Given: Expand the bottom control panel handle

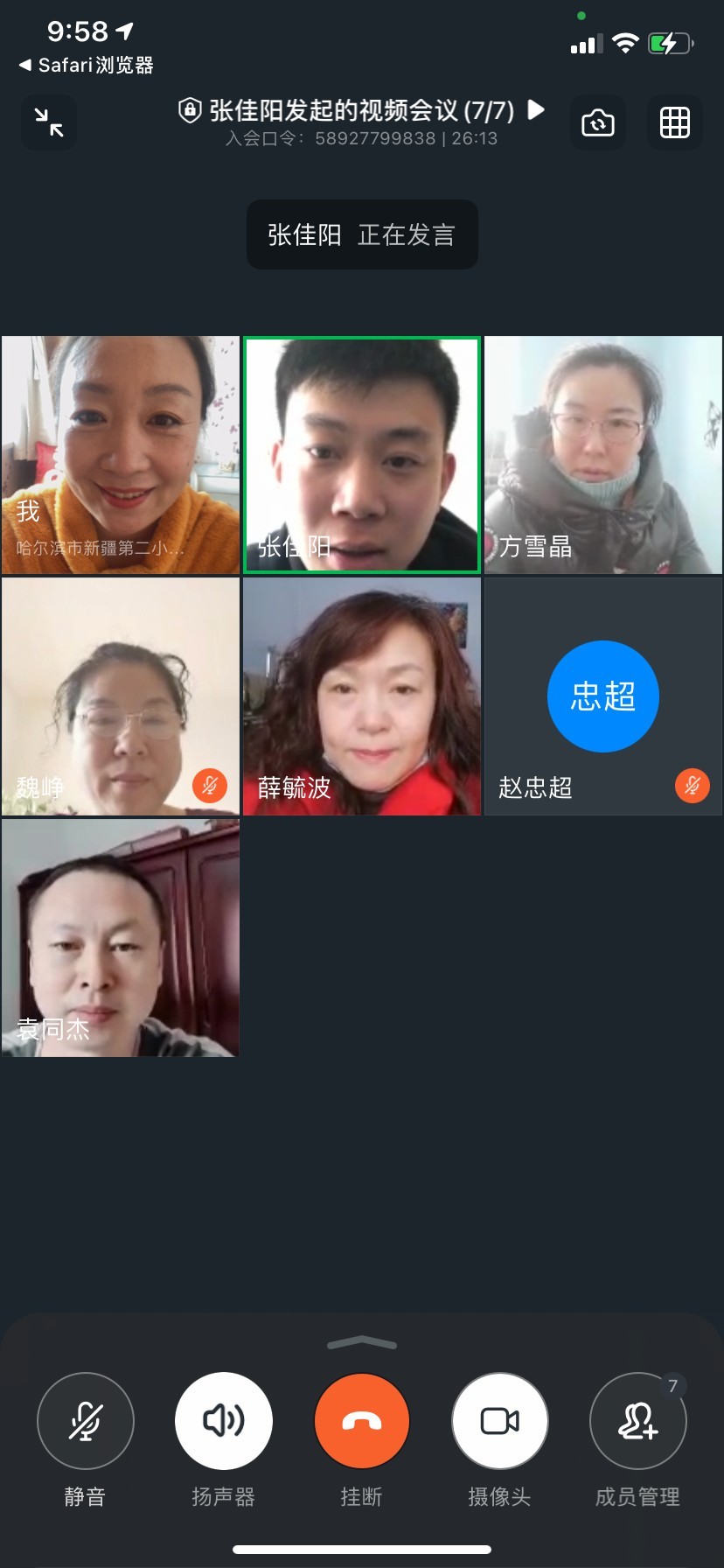Looking at the screenshot, I should click(x=362, y=1343).
